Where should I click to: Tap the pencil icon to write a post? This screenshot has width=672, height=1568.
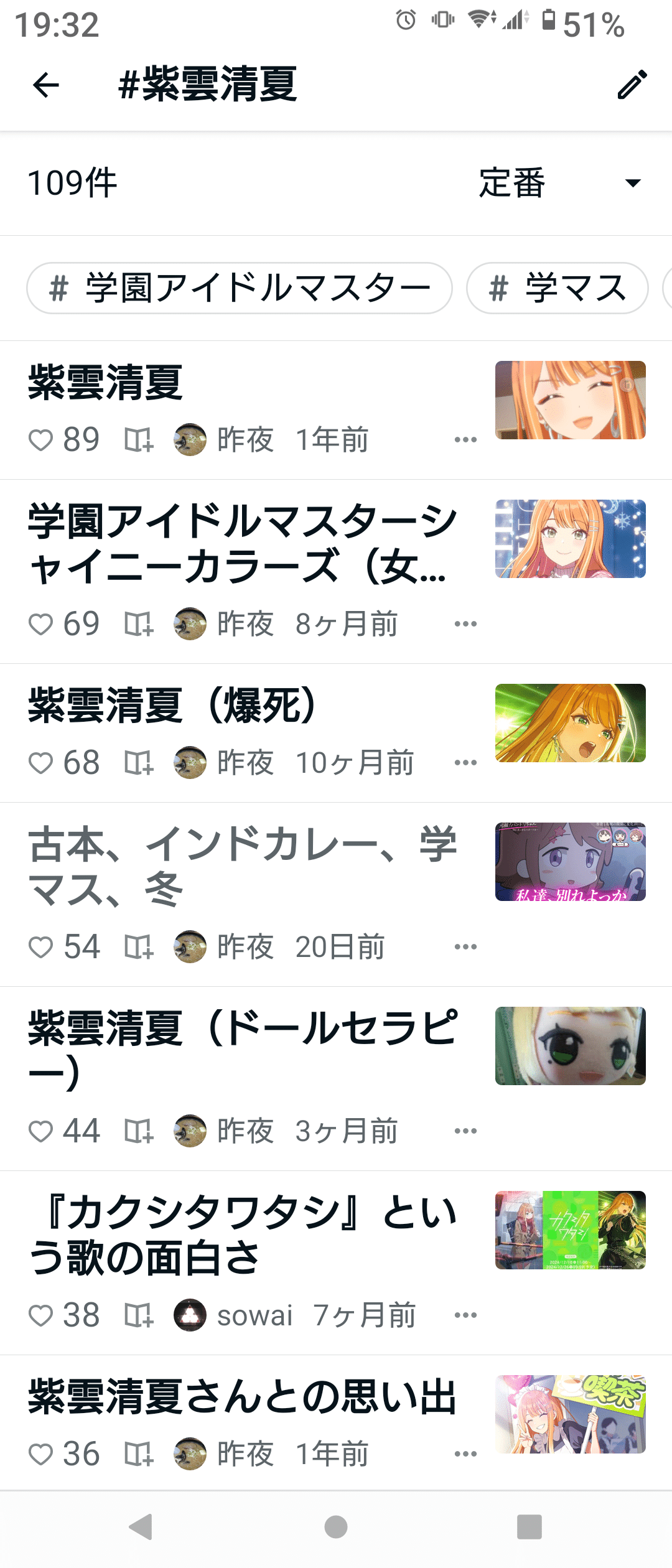tap(632, 85)
